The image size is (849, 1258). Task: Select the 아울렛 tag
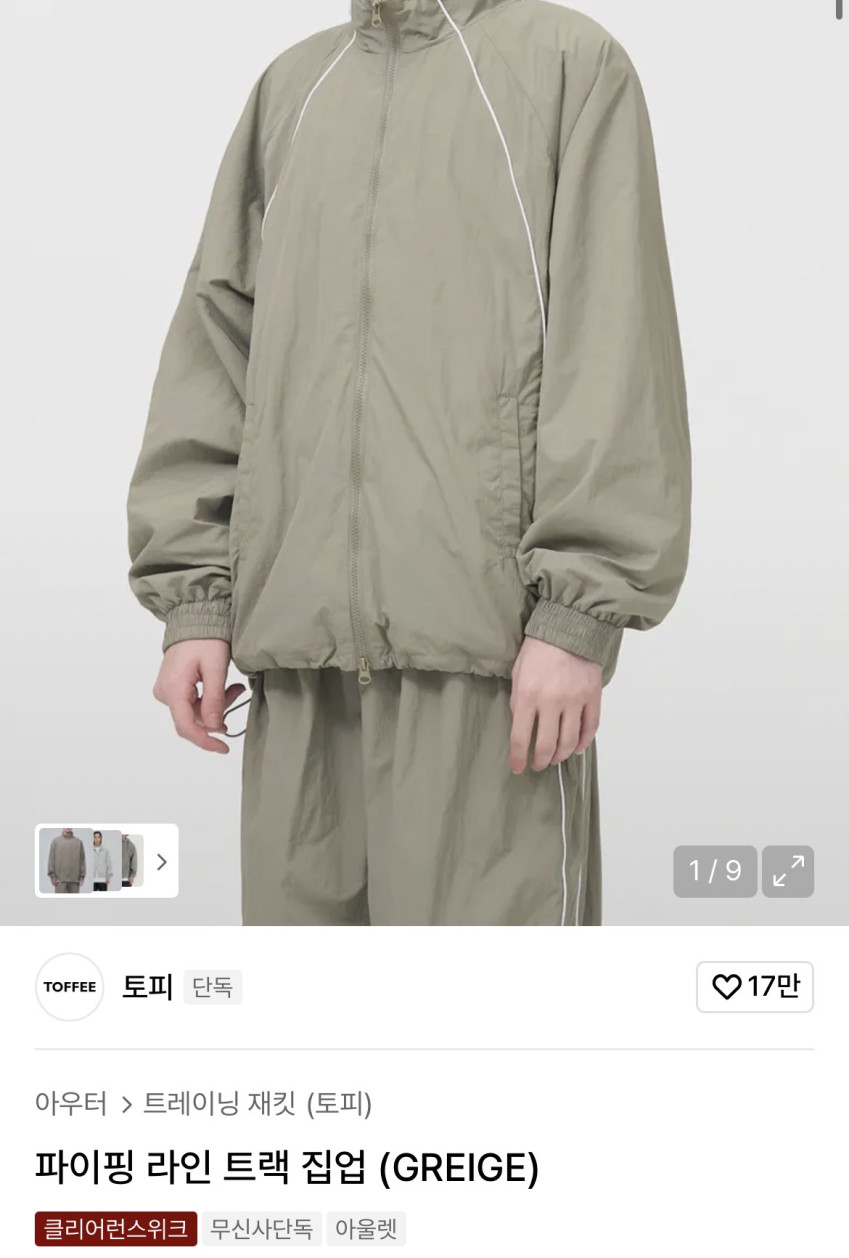click(366, 1229)
